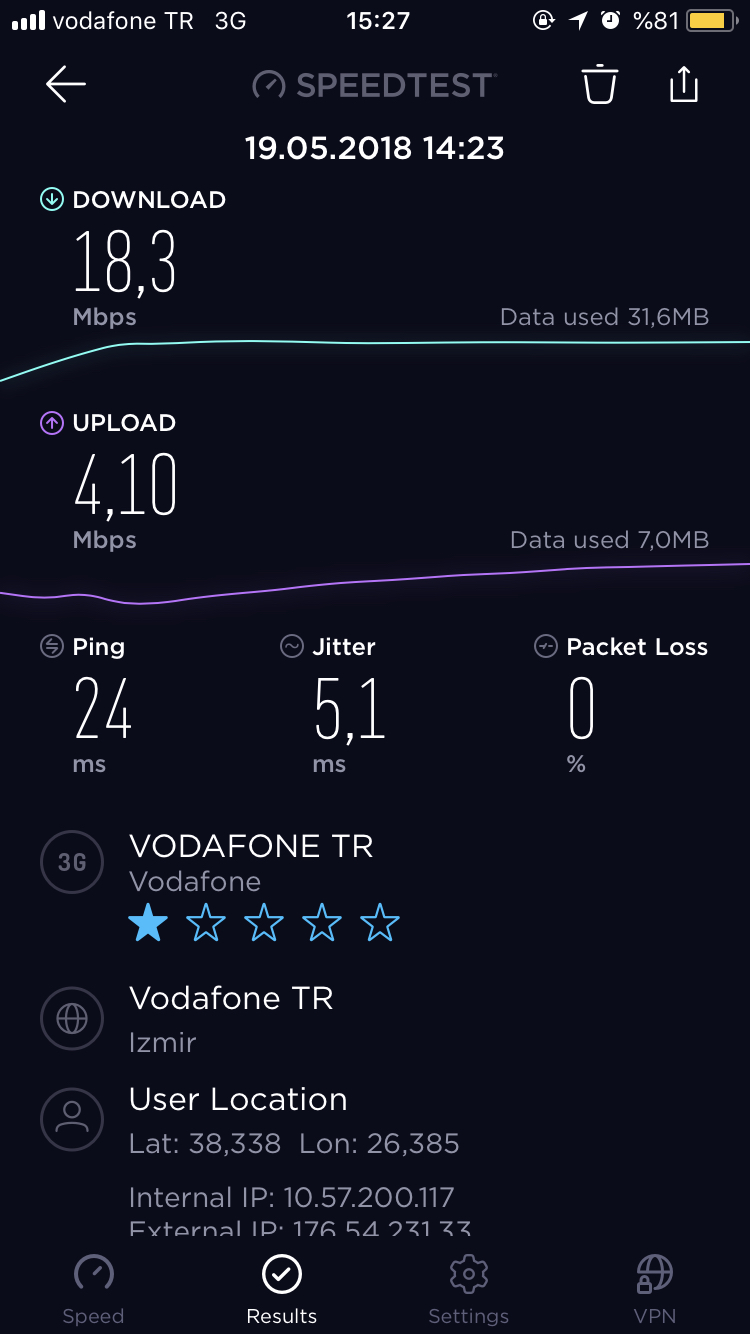Open the Settings tab
750x1334 pixels.
[x=469, y=1290]
